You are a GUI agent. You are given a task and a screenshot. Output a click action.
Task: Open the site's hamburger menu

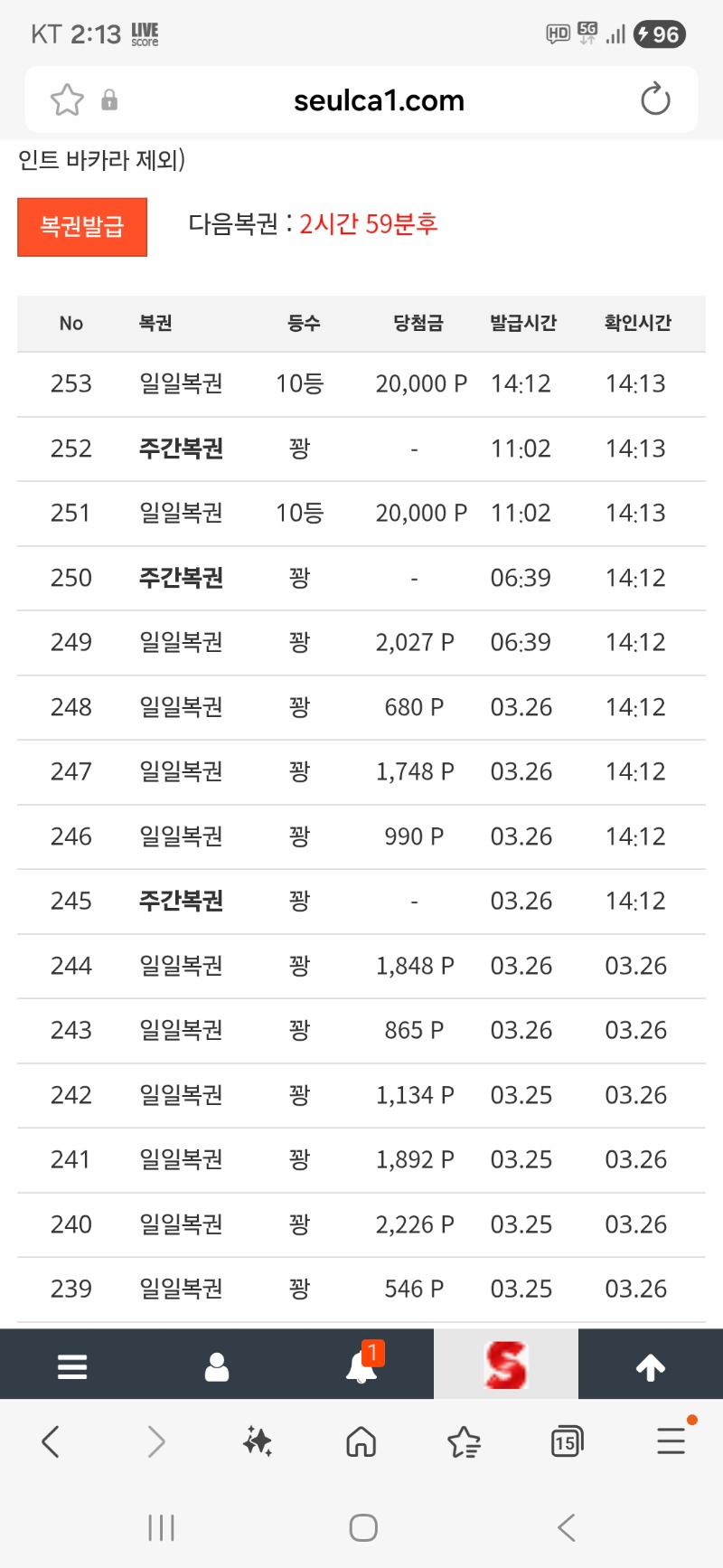[x=72, y=1366]
